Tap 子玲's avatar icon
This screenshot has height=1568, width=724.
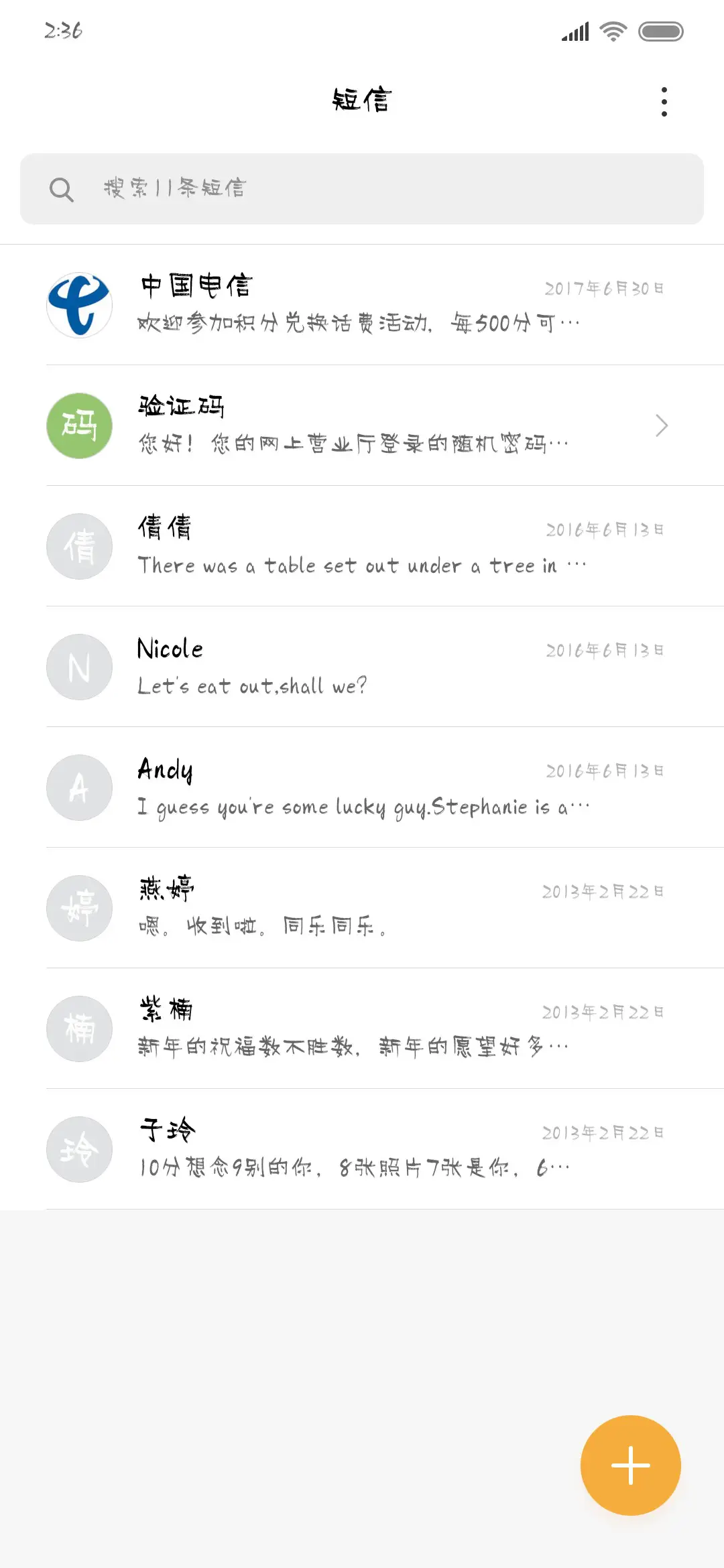[x=78, y=1149]
